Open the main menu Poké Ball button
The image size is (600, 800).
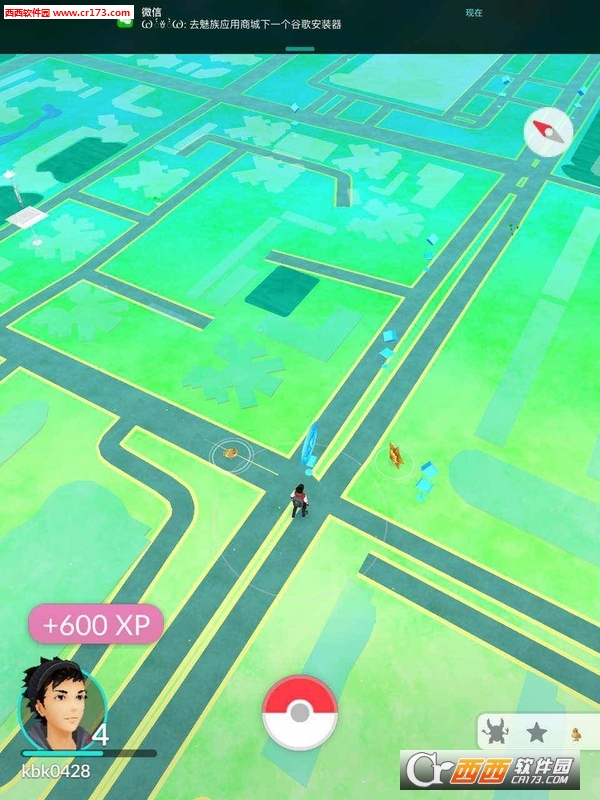299,712
